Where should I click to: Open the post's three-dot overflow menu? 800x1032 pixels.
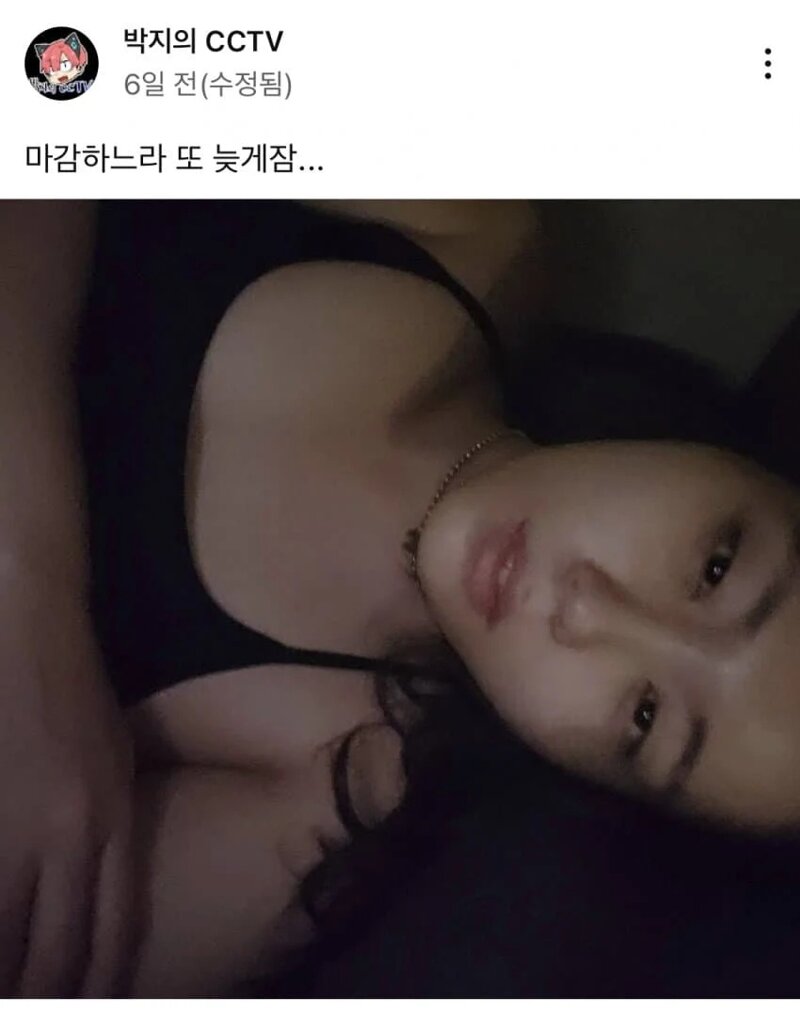768,64
